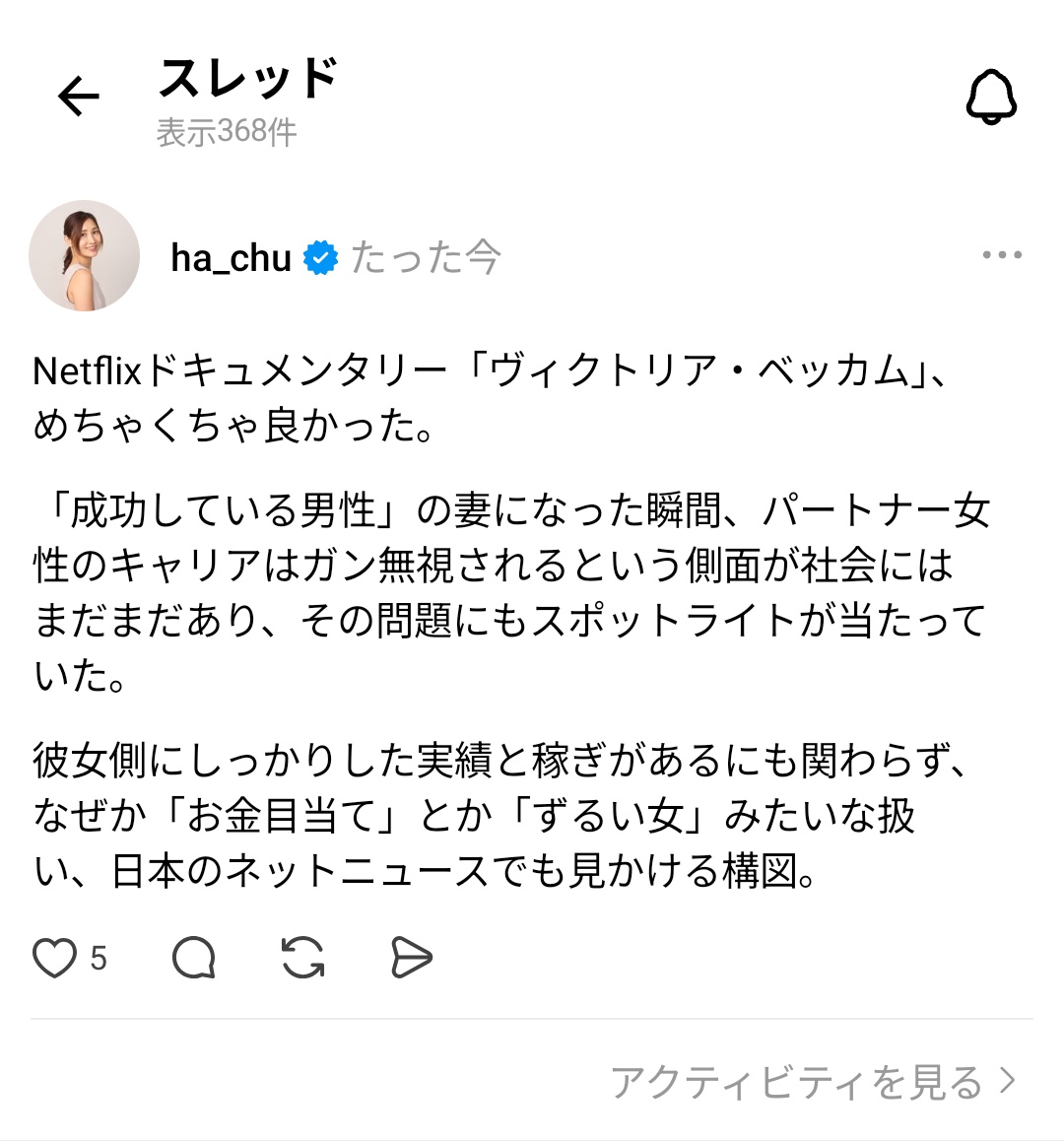
Task: Repost ha_chu's thread
Action: coord(302,958)
